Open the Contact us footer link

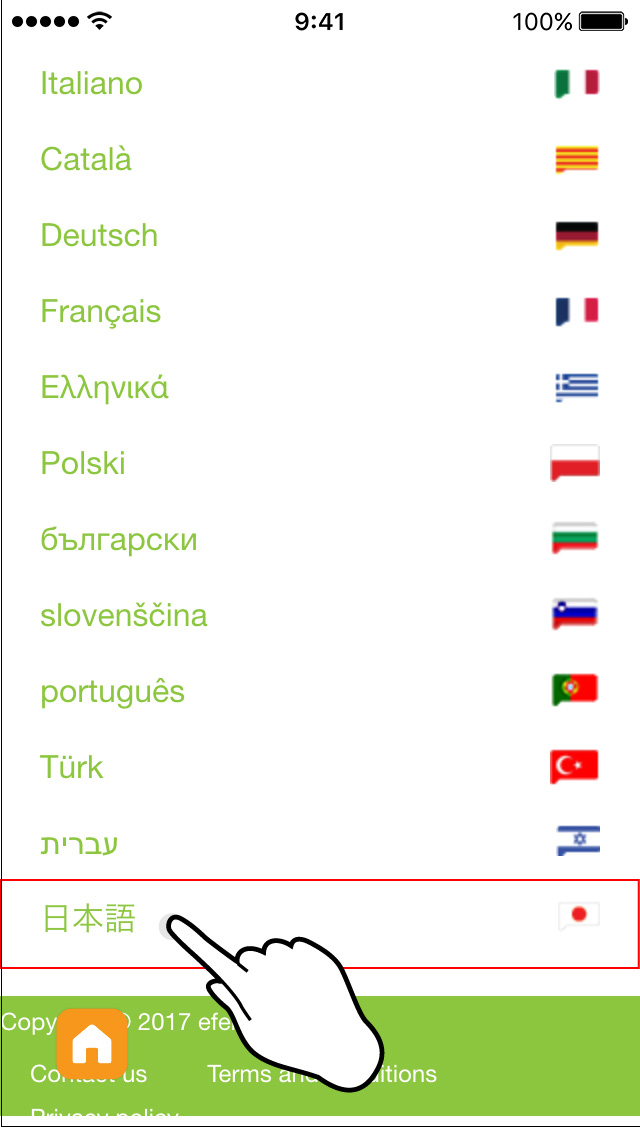pyautogui.click(x=88, y=1073)
